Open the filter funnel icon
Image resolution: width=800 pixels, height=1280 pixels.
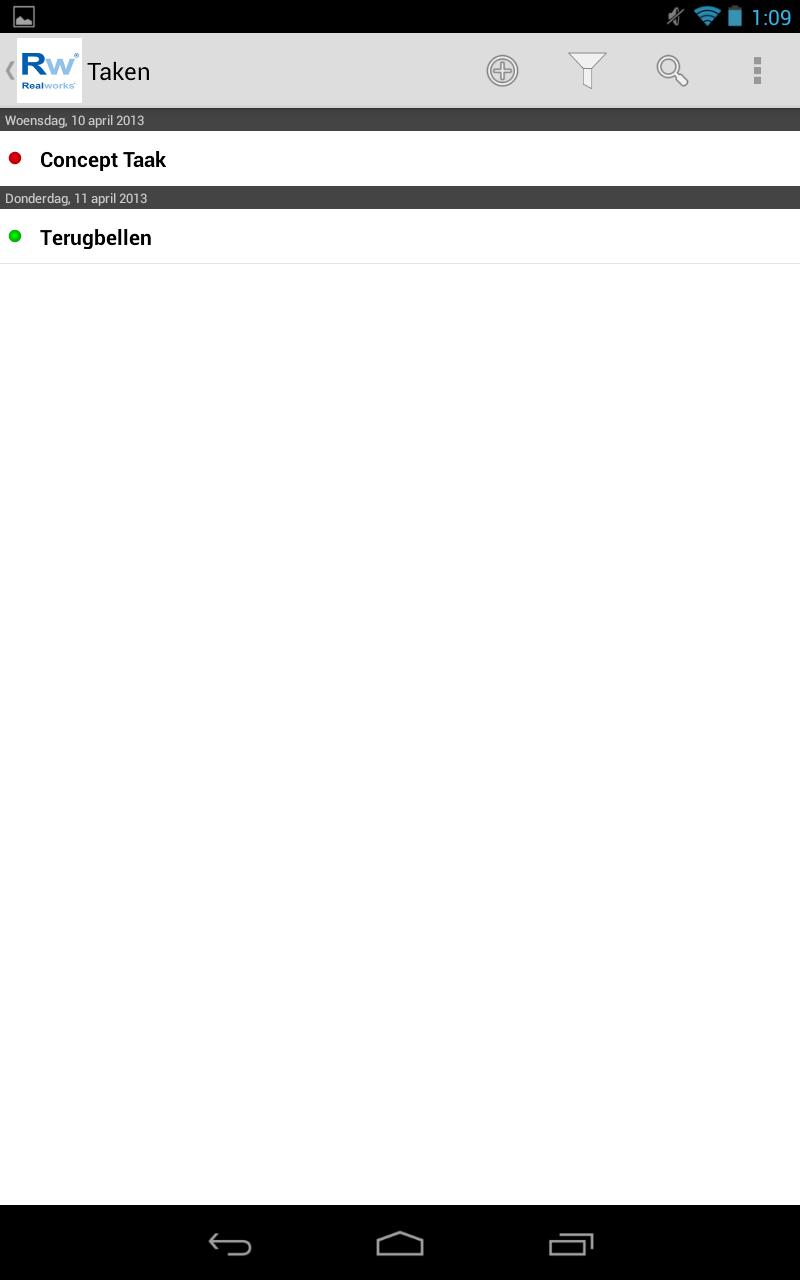[588, 71]
